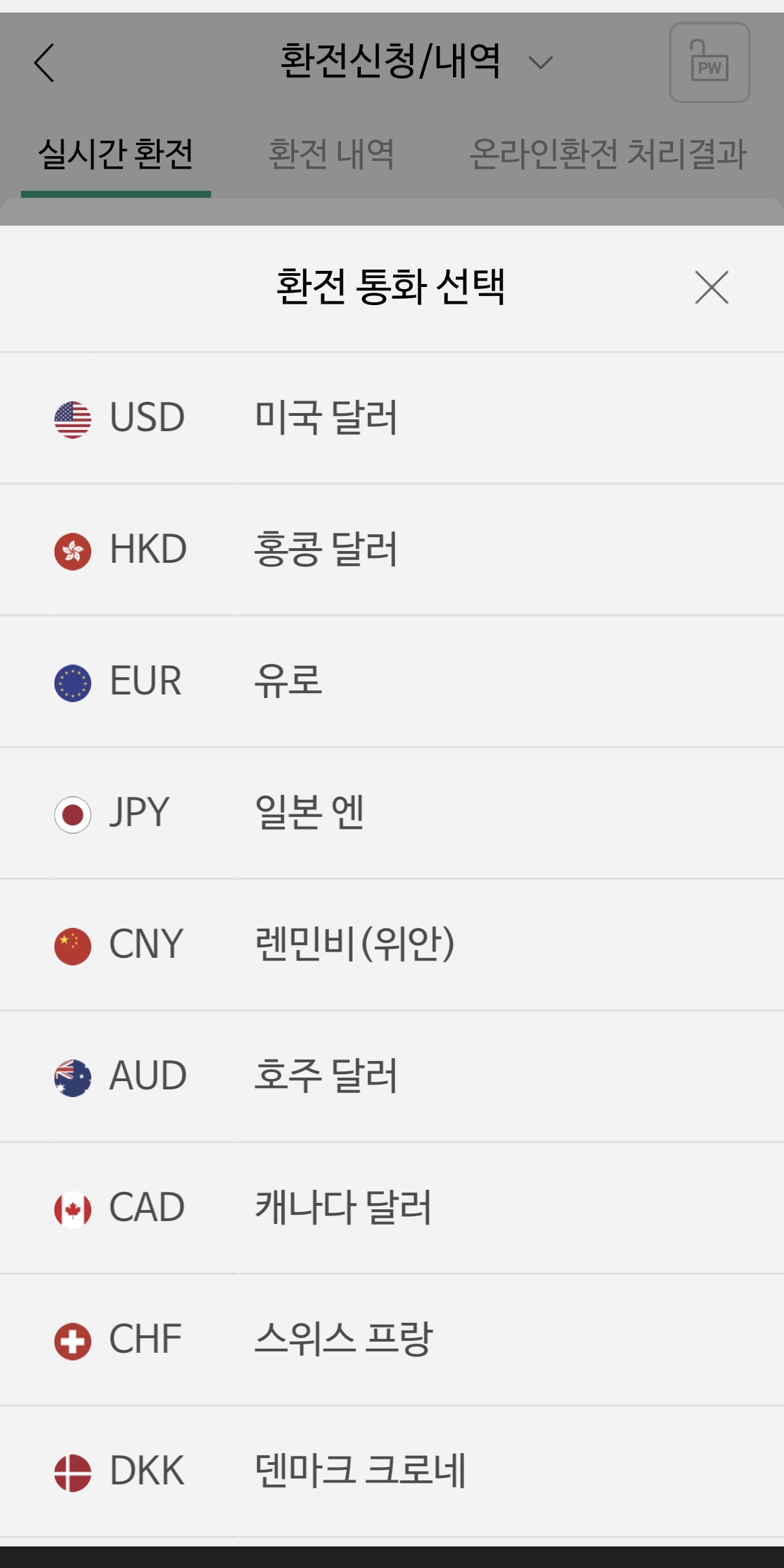Switch to the 실시간 환전 tab
Image resolution: width=784 pixels, height=1568 pixels.
116,154
